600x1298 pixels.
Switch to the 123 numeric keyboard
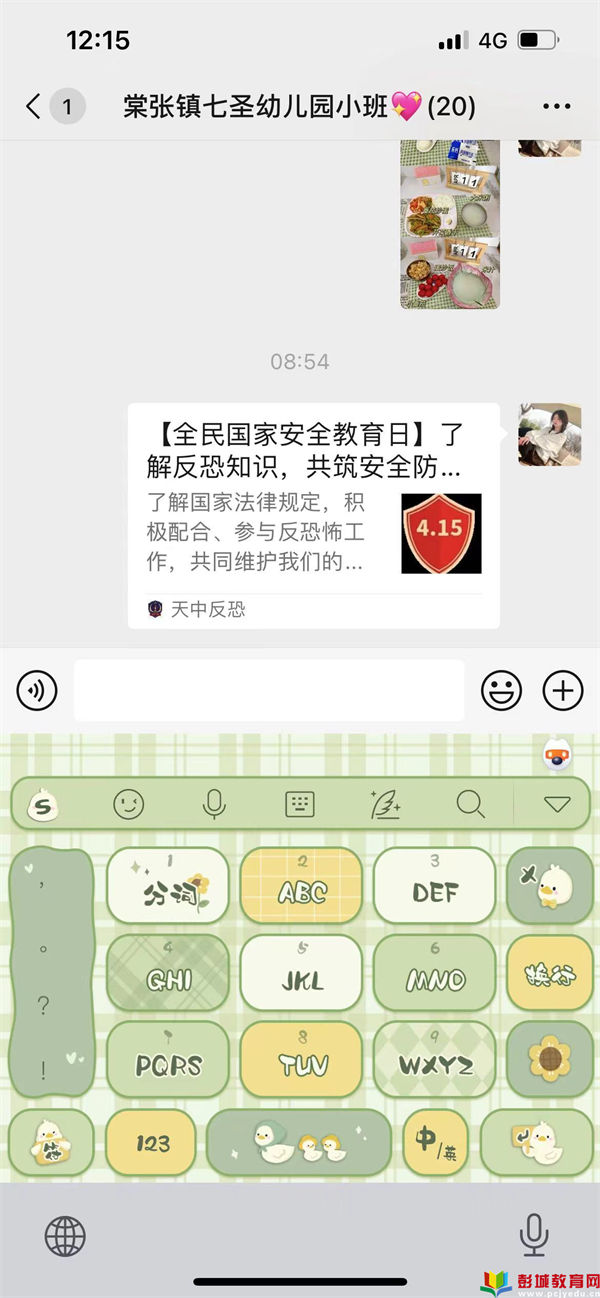coord(151,1142)
